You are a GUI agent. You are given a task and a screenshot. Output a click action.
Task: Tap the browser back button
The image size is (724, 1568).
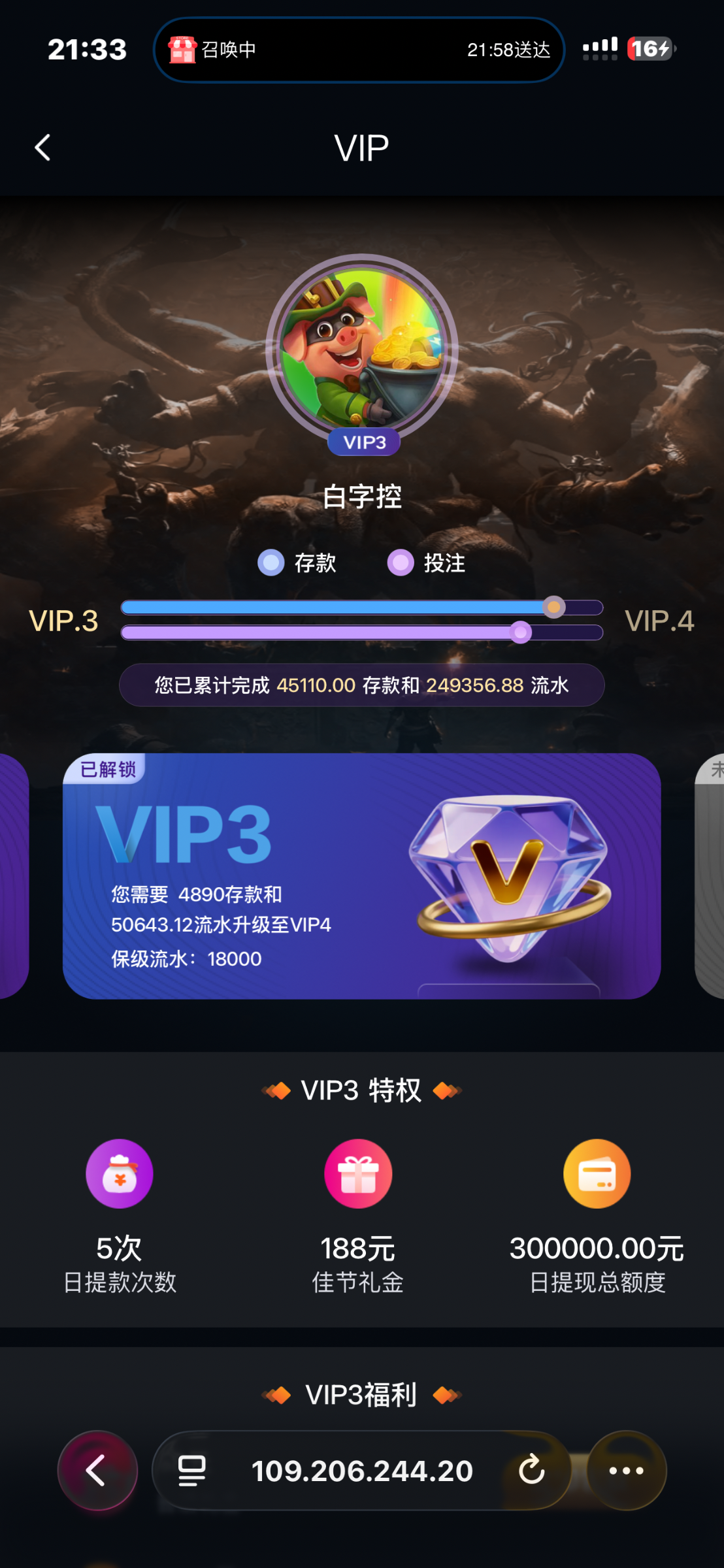click(97, 1471)
